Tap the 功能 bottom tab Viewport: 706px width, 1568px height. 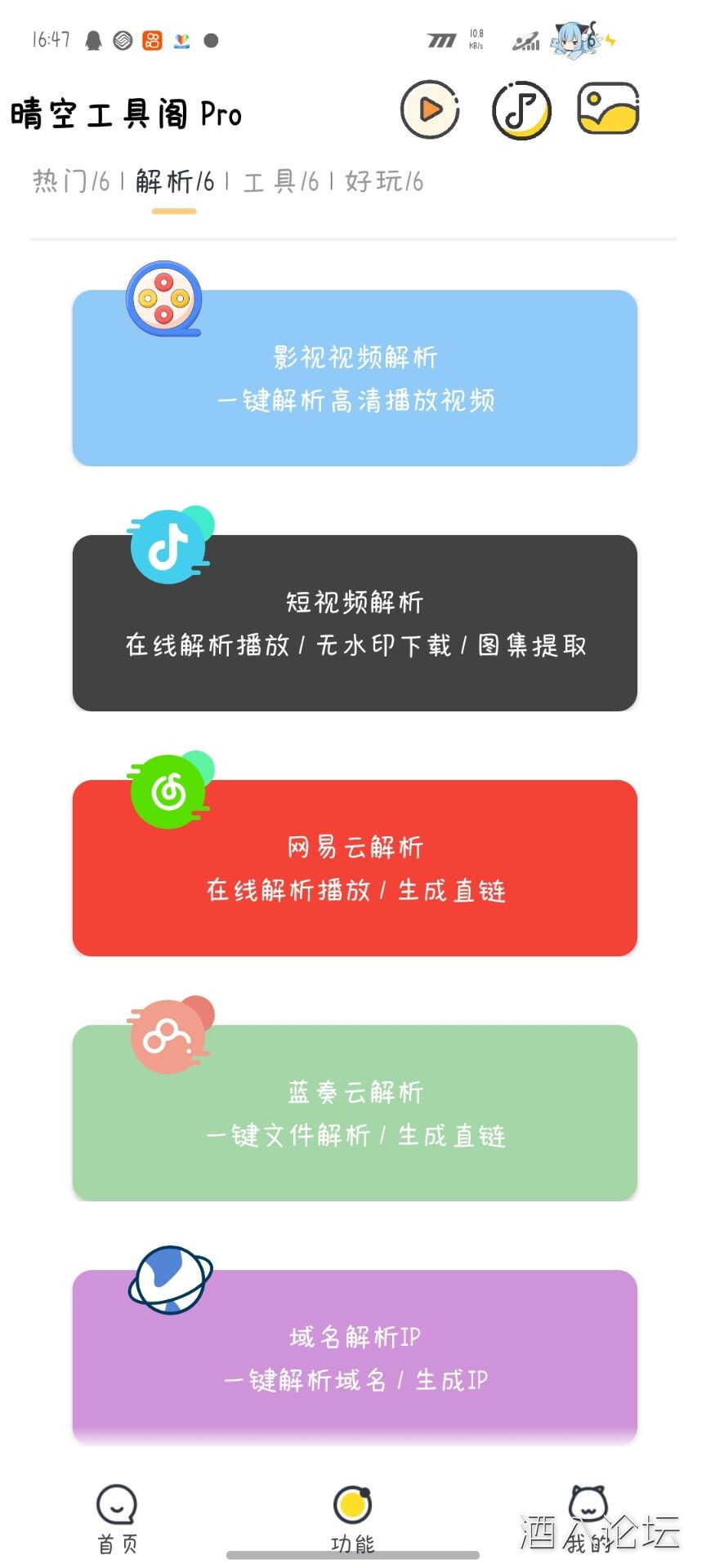[x=353, y=1518]
